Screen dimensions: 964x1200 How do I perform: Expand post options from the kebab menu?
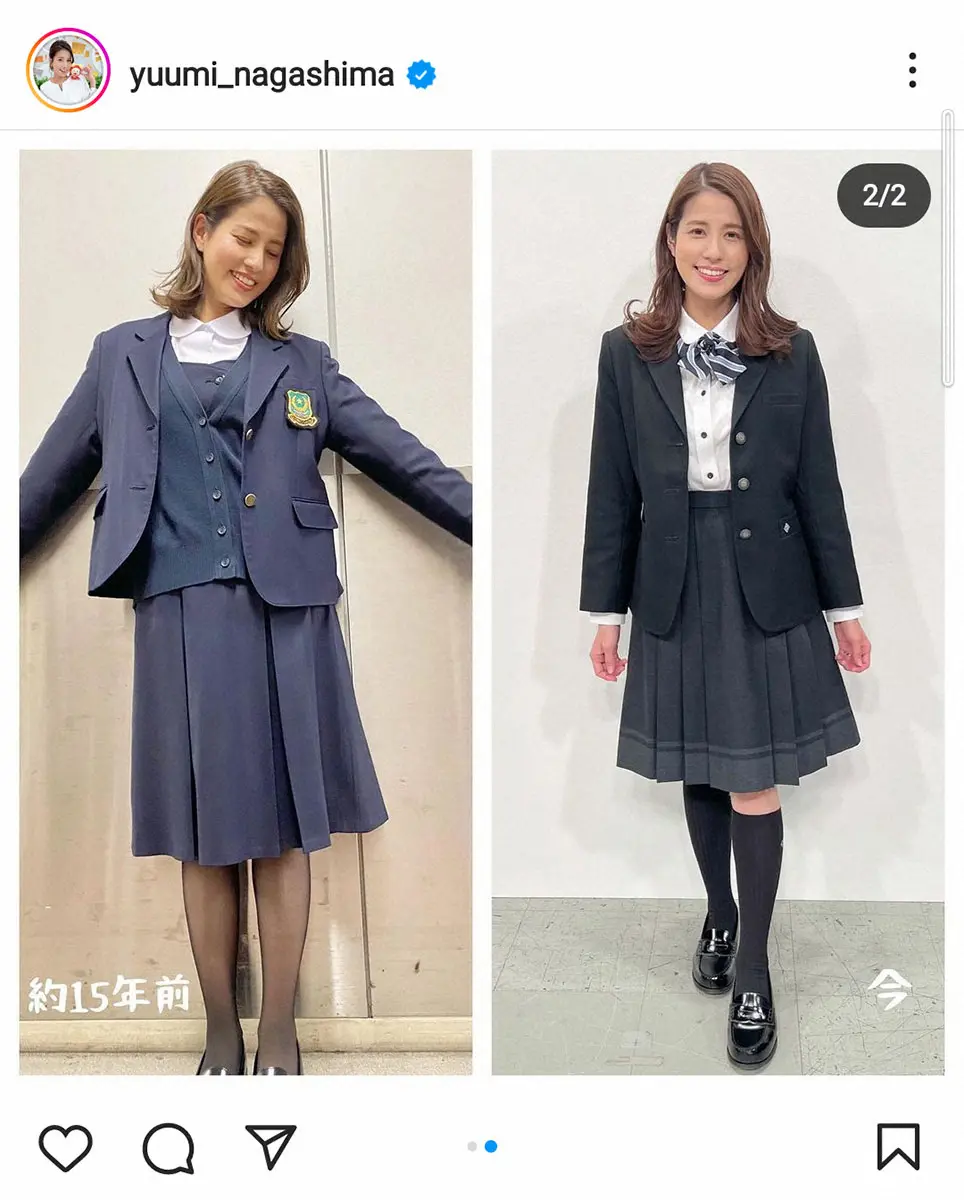click(911, 70)
